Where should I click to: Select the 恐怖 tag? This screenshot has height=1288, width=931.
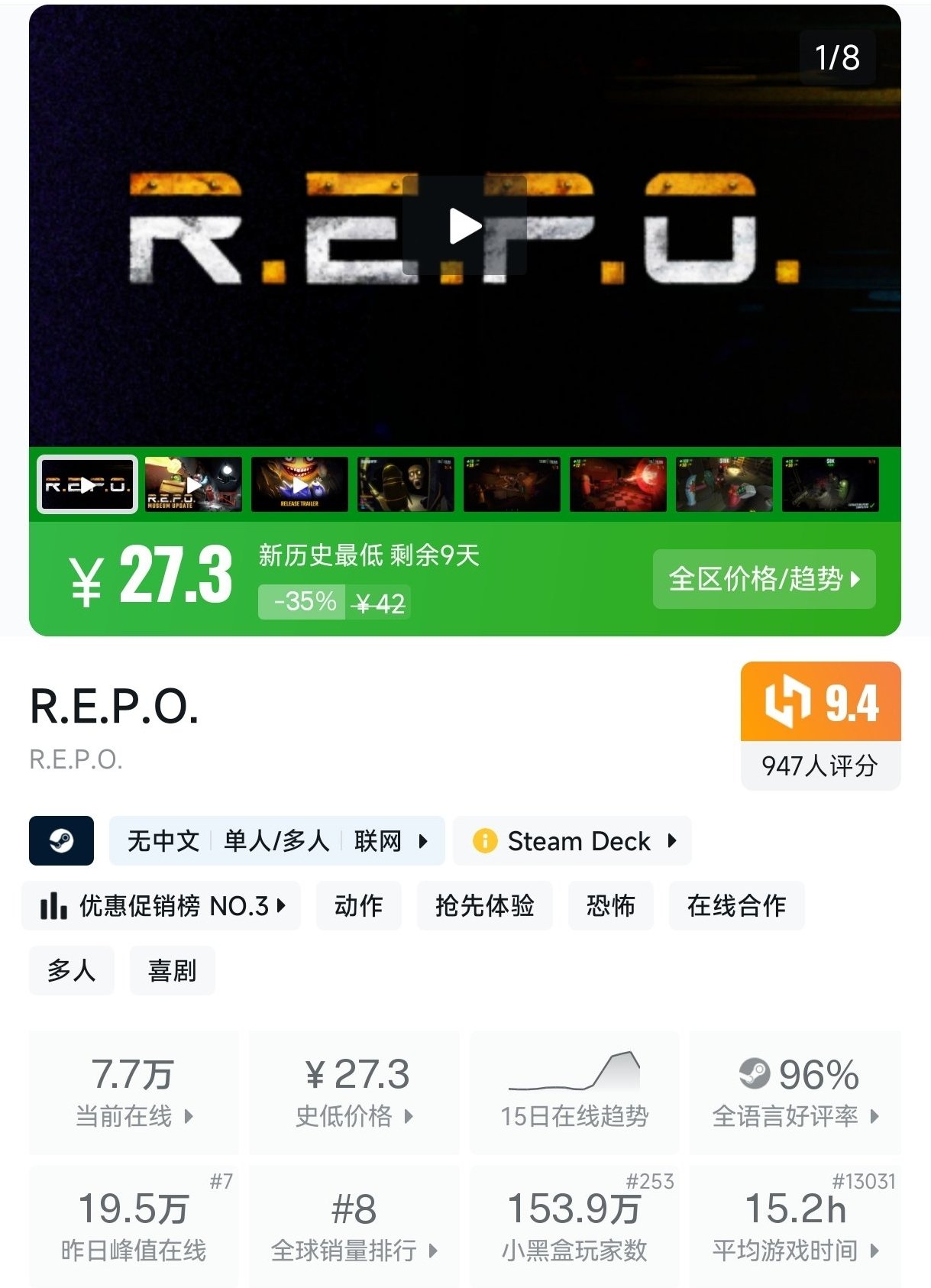pos(610,906)
